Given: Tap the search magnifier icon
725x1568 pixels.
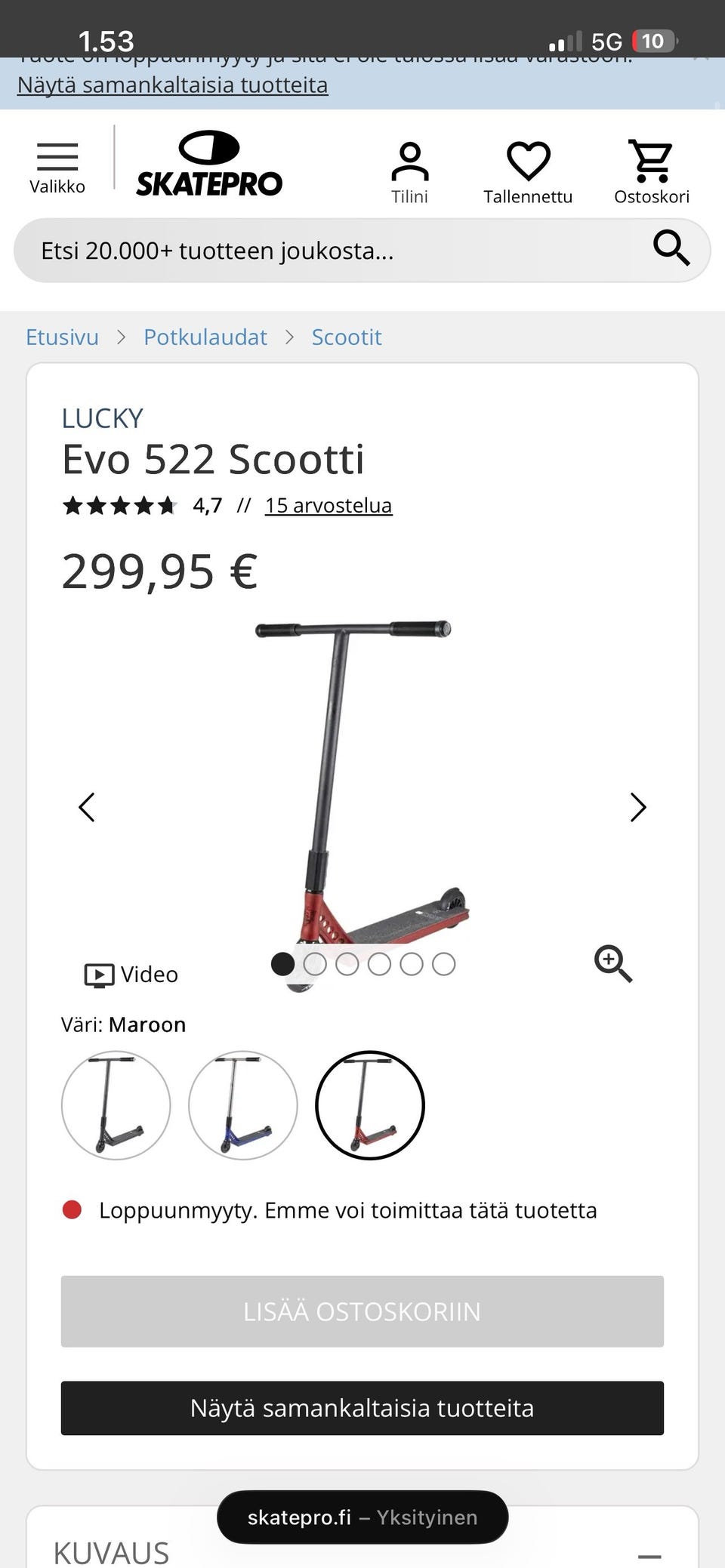Looking at the screenshot, I should click(671, 248).
